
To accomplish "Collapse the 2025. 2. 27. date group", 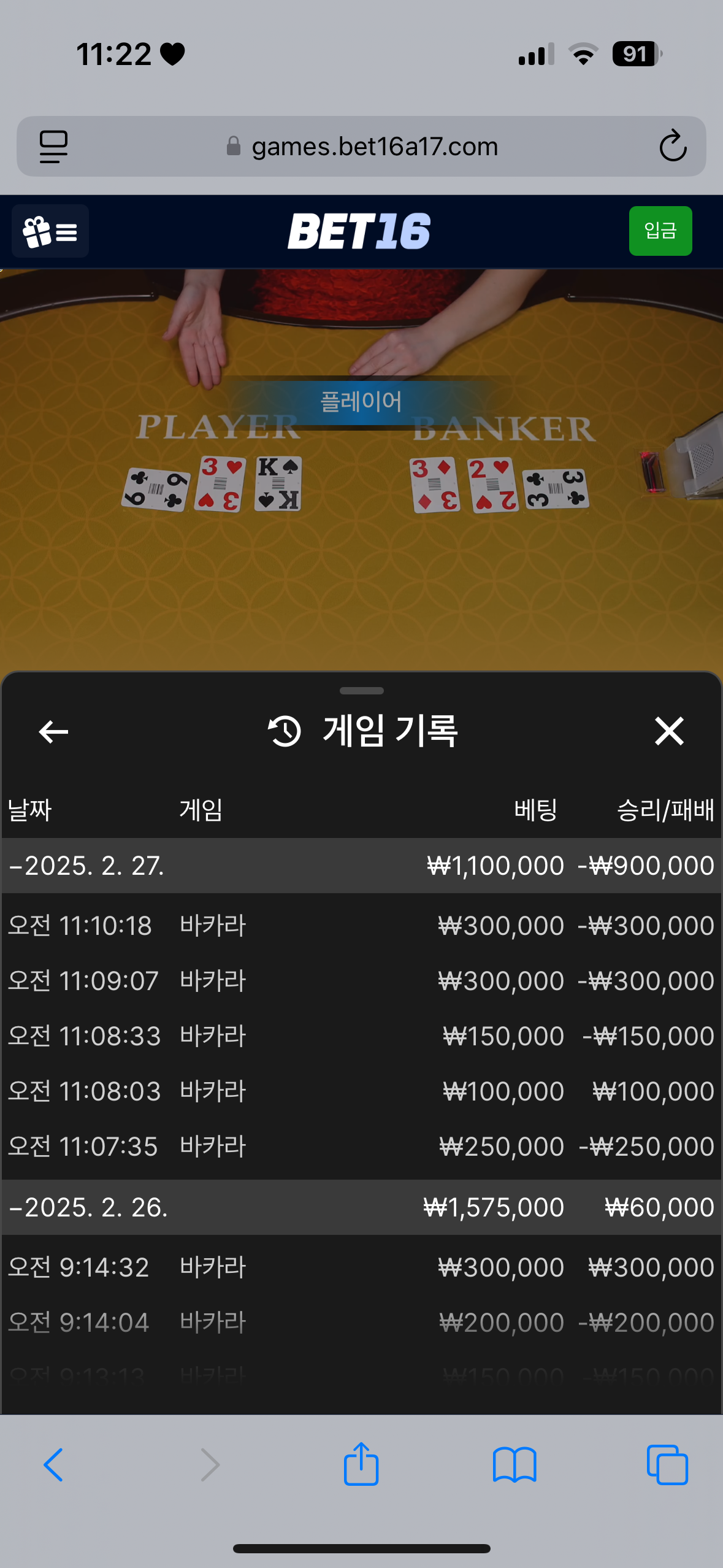I will tap(86, 866).
